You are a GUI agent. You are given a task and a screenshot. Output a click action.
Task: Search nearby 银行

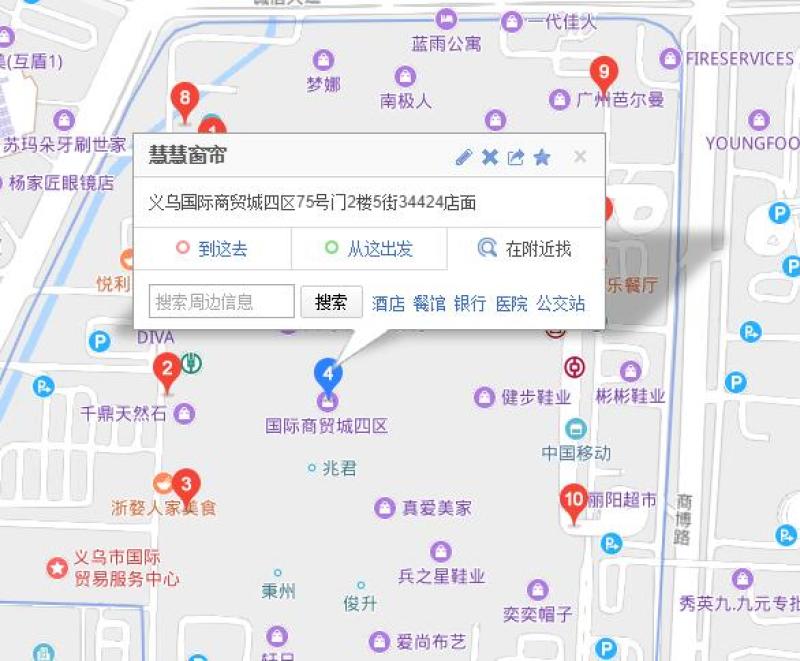click(x=470, y=303)
